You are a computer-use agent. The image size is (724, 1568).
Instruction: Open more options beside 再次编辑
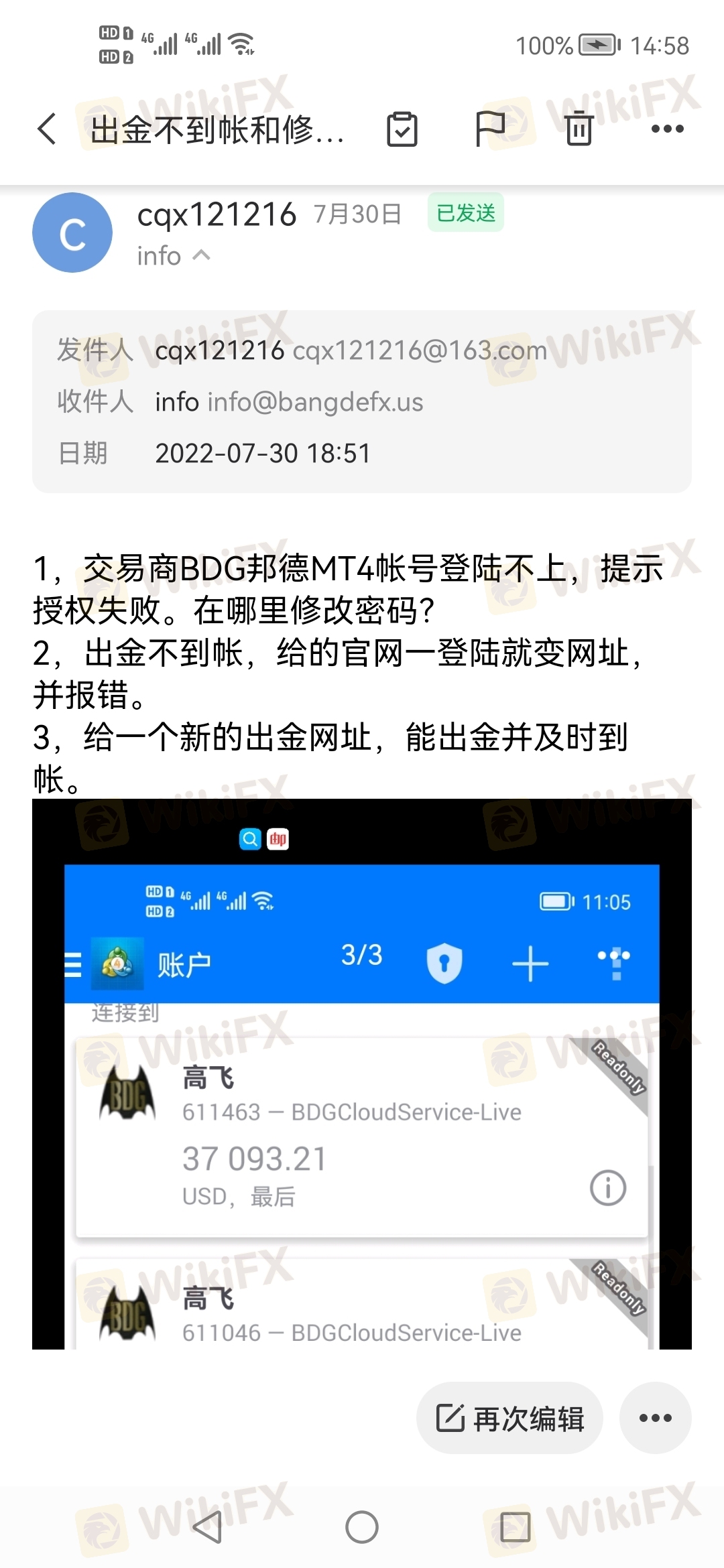(x=655, y=1418)
